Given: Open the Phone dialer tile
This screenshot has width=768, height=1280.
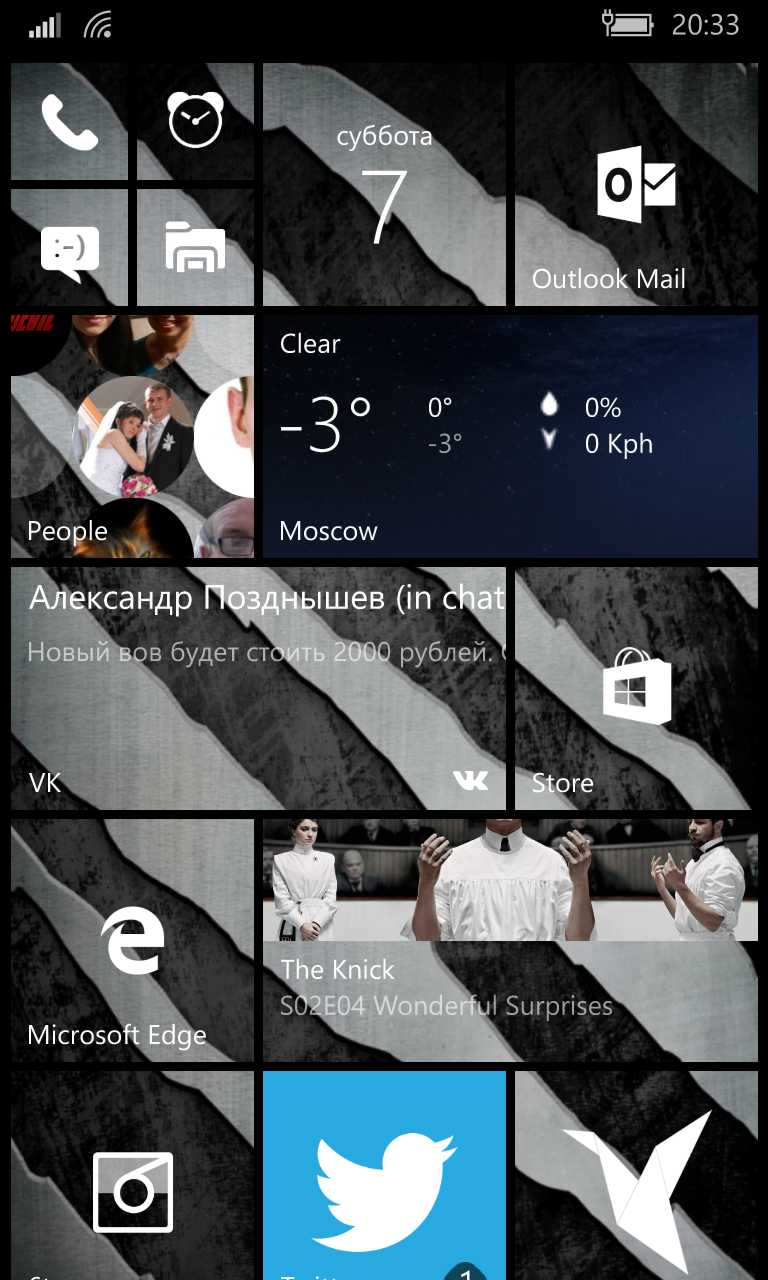Looking at the screenshot, I should 69,122.
